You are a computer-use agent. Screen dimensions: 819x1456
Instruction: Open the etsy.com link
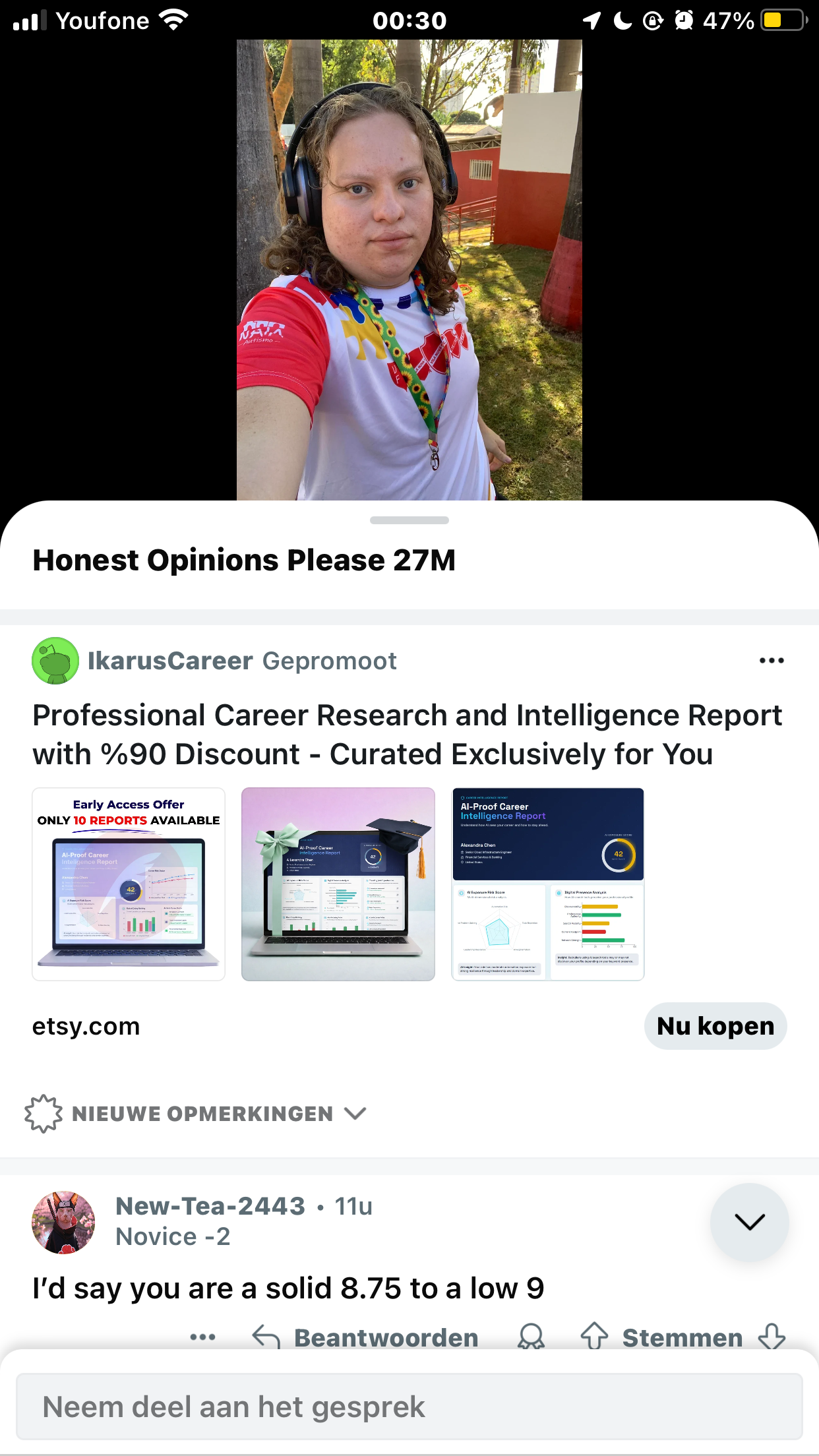(86, 1026)
